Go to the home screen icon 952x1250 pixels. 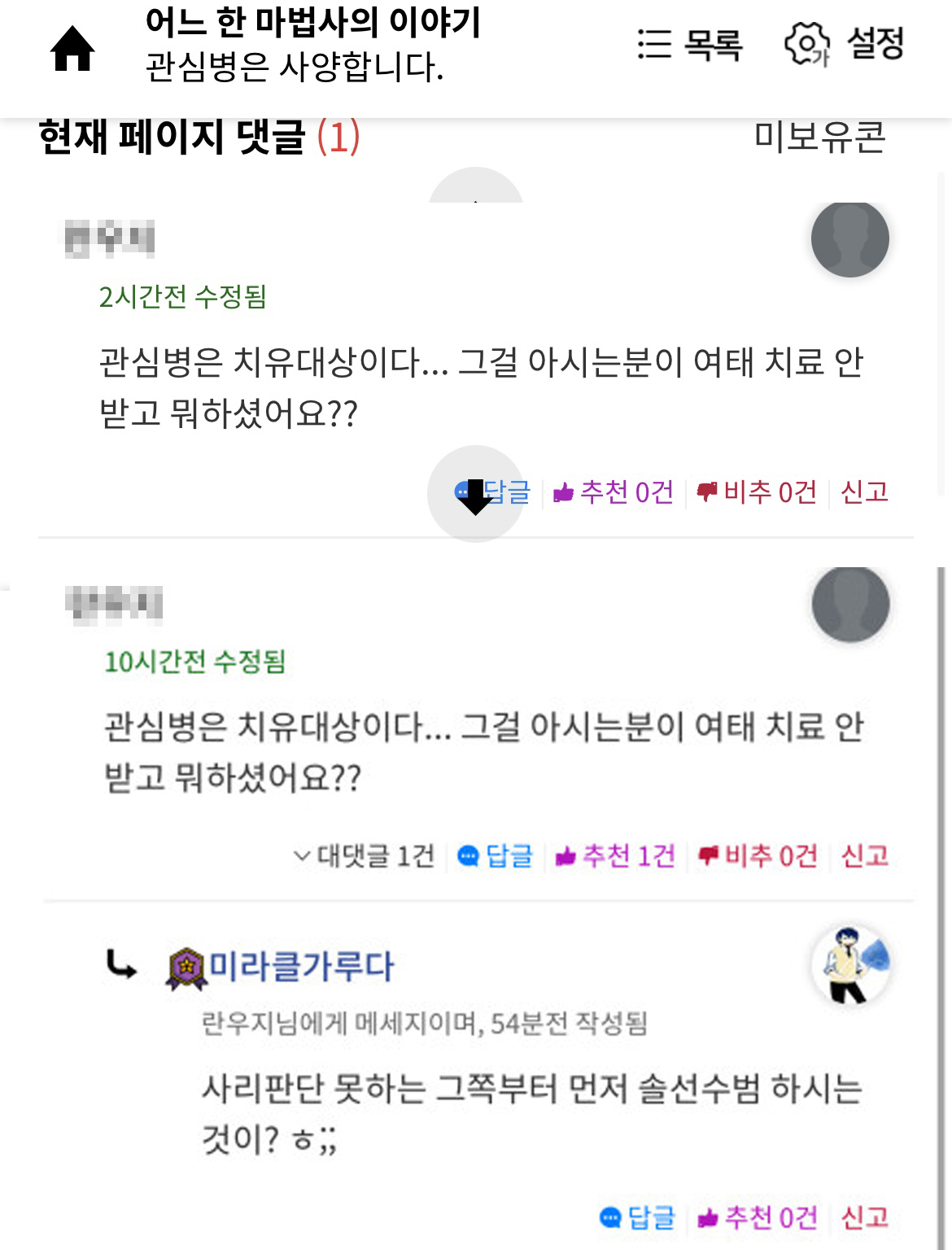(72, 49)
